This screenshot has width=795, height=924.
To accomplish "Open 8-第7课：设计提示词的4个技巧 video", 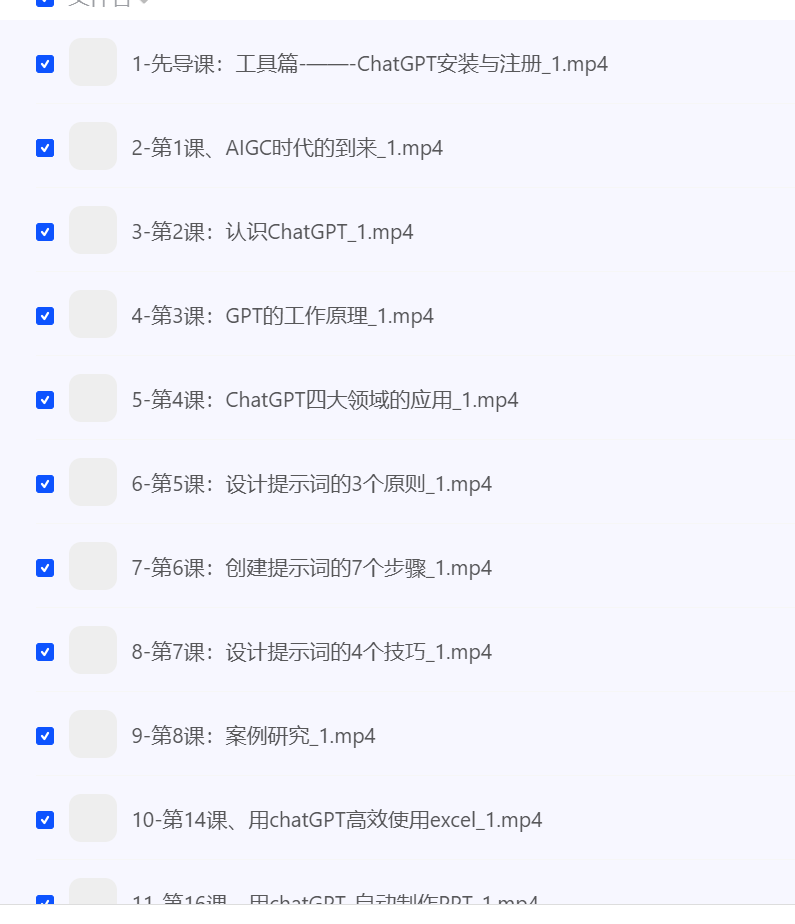I will tap(311, 652).
